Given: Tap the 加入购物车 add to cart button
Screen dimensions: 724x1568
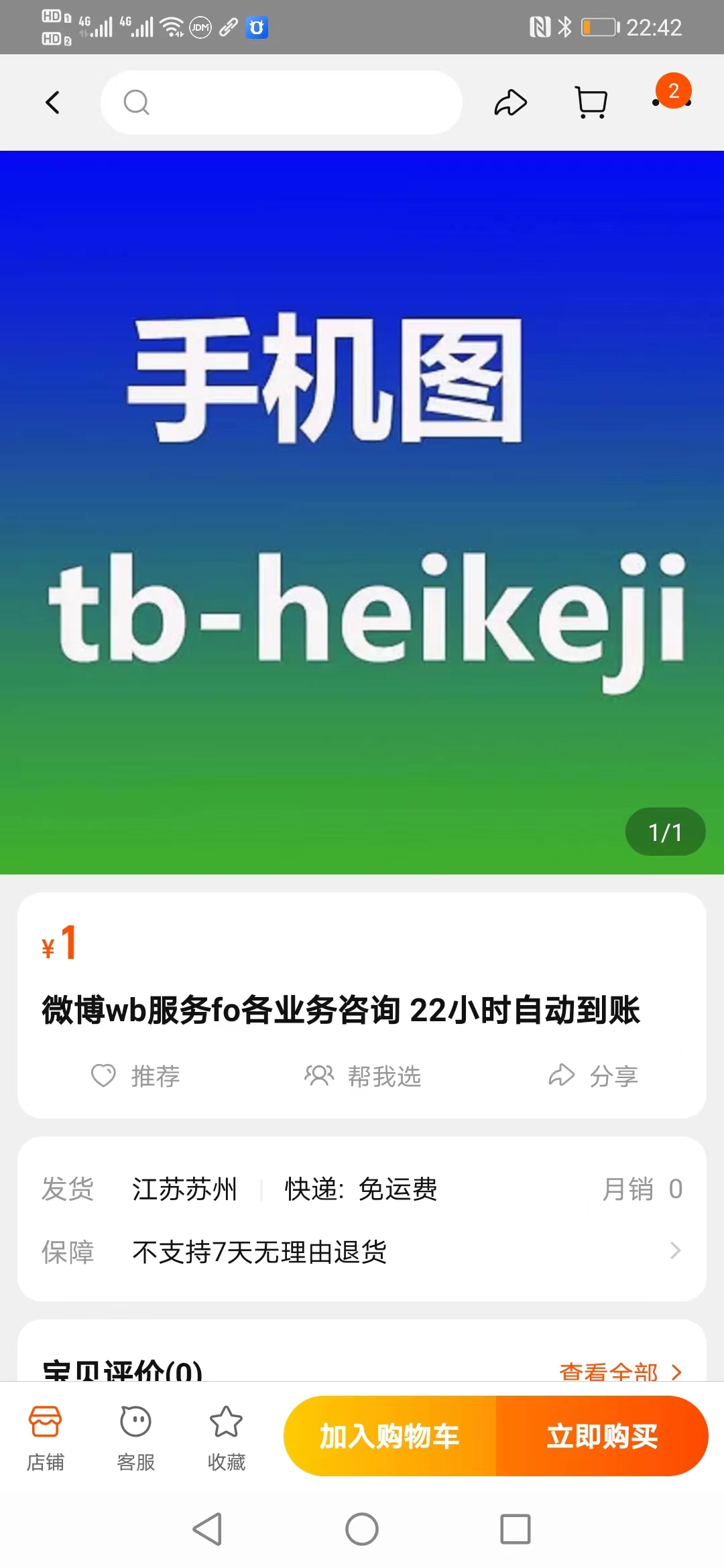Looking at the screenshot, I should pyautogui.click(x=391, y=1434).
